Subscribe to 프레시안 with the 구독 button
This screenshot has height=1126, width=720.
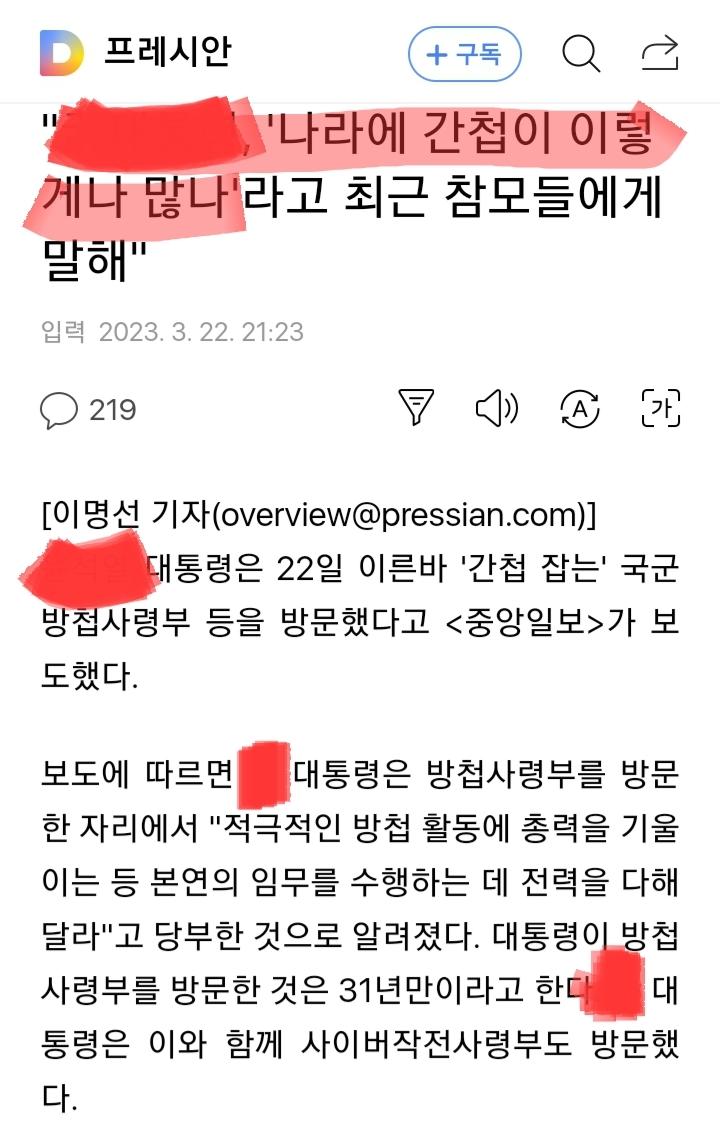point(464,54)
